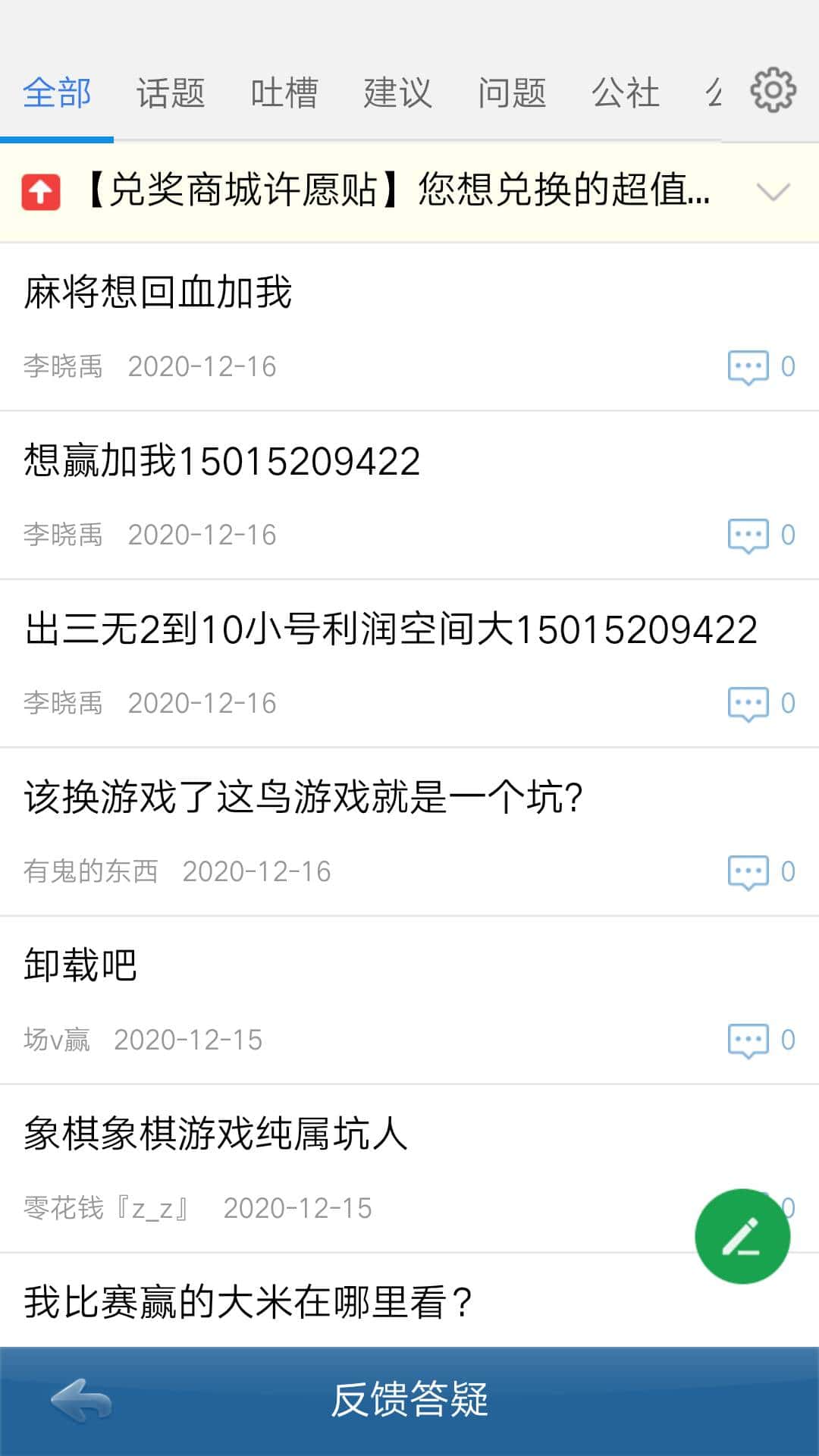Tap the green compose pencil button
Viewport: 819px width, 1456px height.
click(x=743, y=1235)
